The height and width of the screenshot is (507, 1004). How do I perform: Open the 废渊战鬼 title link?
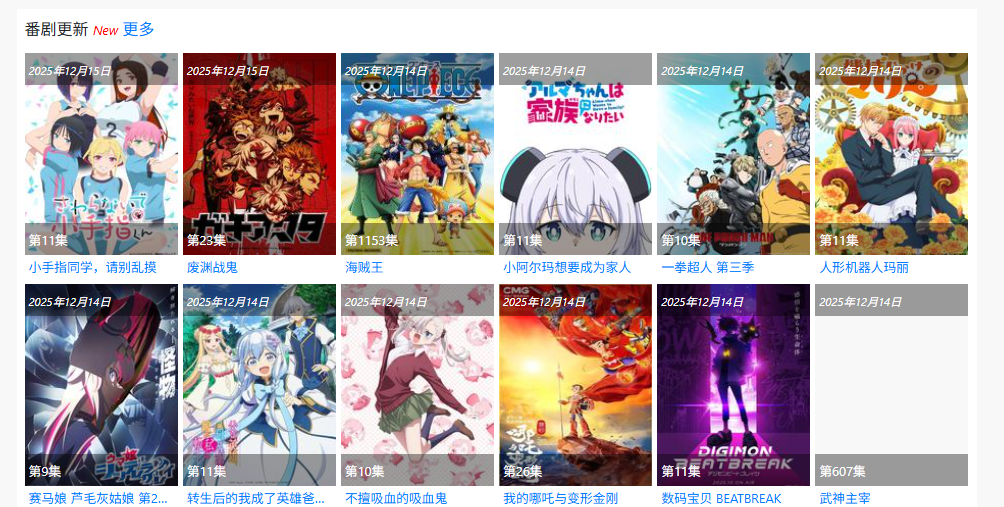tap(212, 267)
